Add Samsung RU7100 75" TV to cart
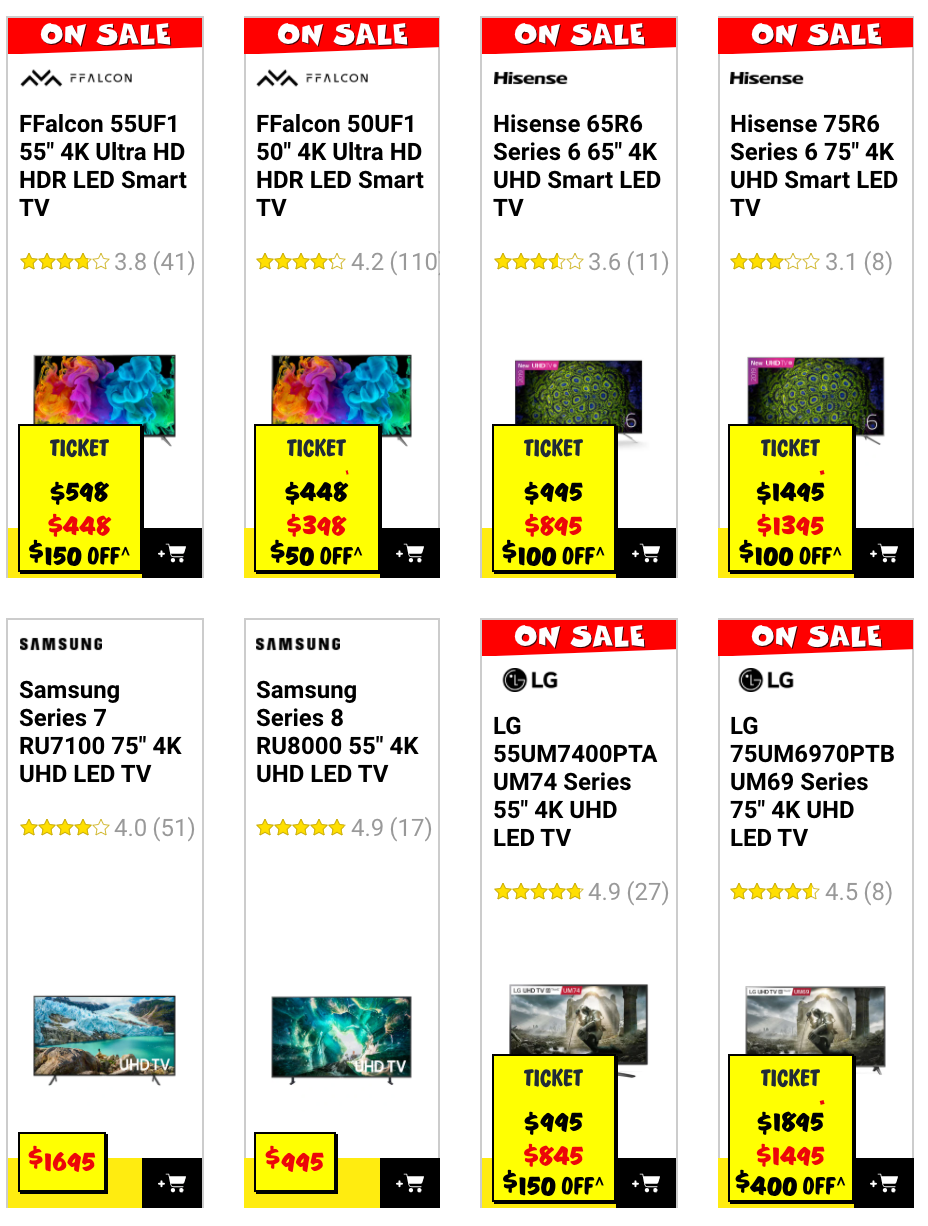928x1226 pixels. [172, 1183]
